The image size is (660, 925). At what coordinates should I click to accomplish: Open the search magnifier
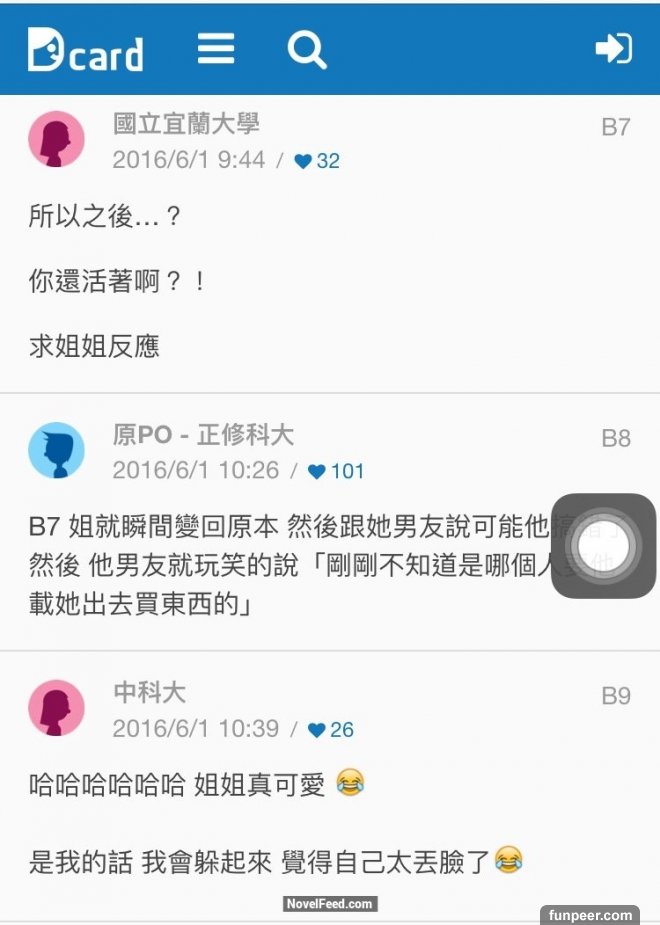pos(306,48)
